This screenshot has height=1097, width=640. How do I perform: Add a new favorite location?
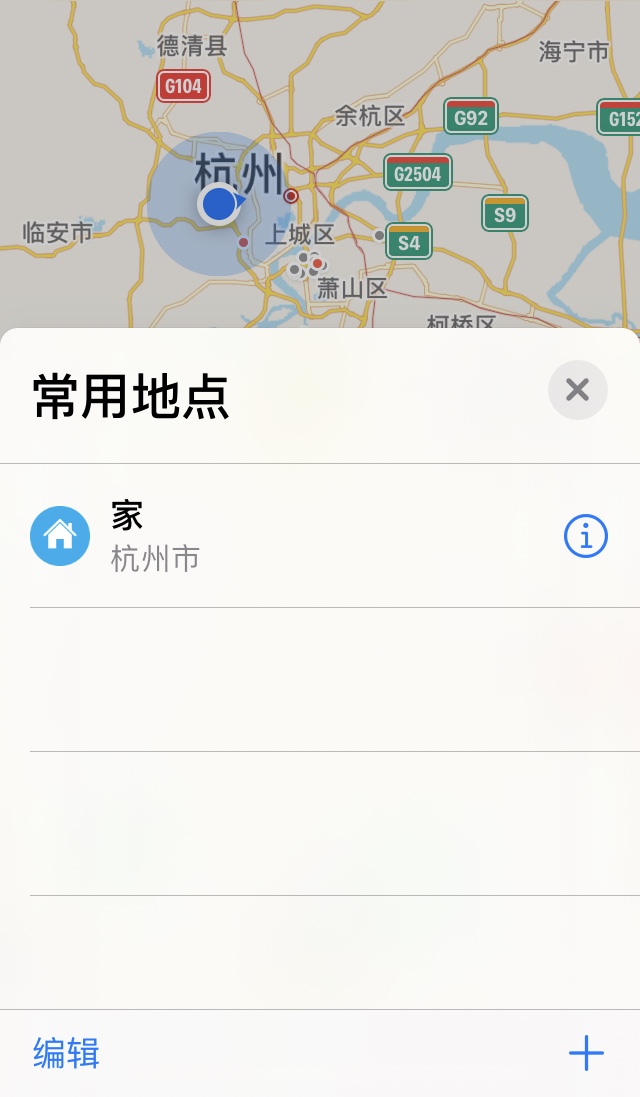586,1053
